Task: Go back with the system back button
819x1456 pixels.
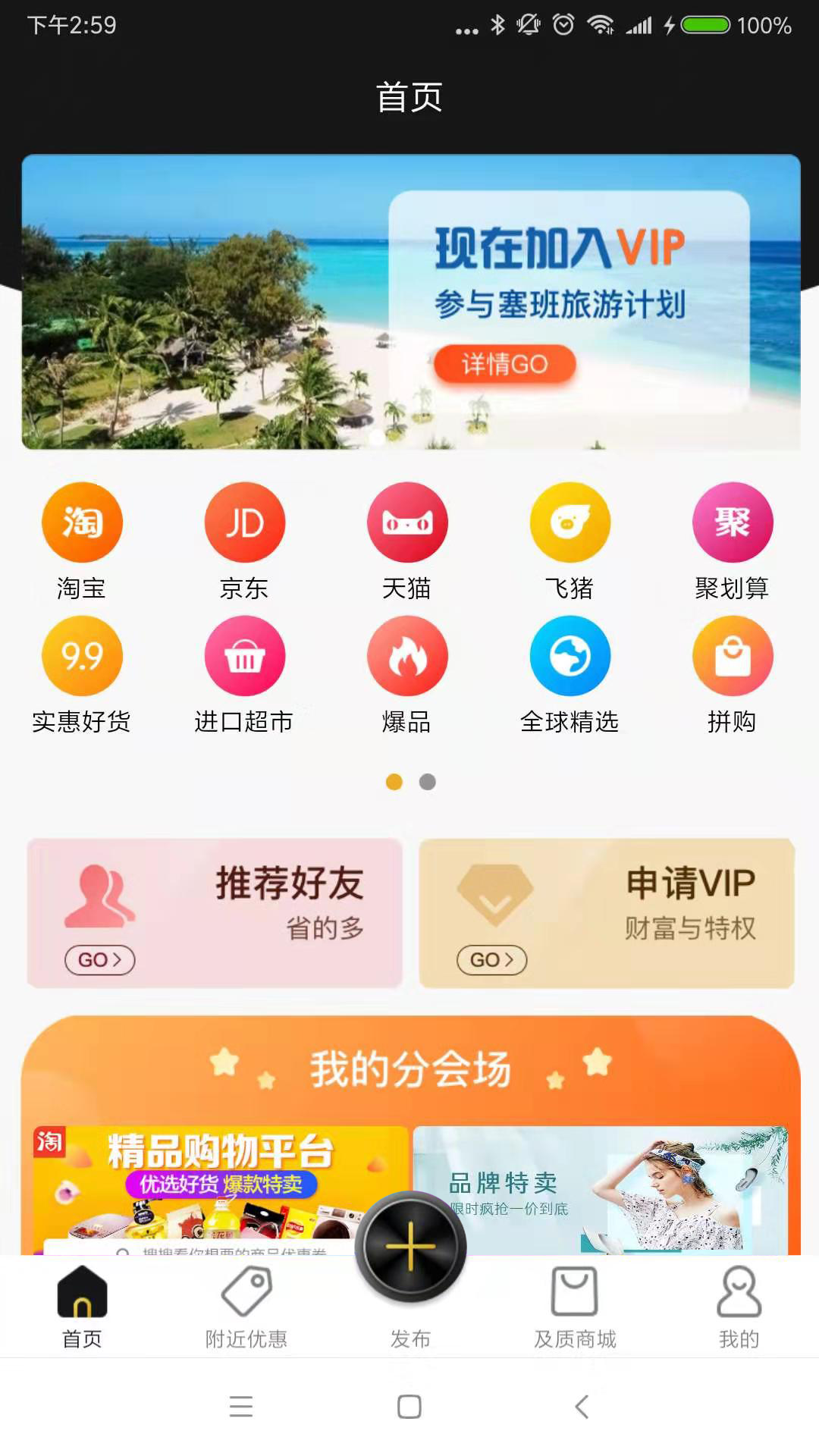Action: [582, 1407]
